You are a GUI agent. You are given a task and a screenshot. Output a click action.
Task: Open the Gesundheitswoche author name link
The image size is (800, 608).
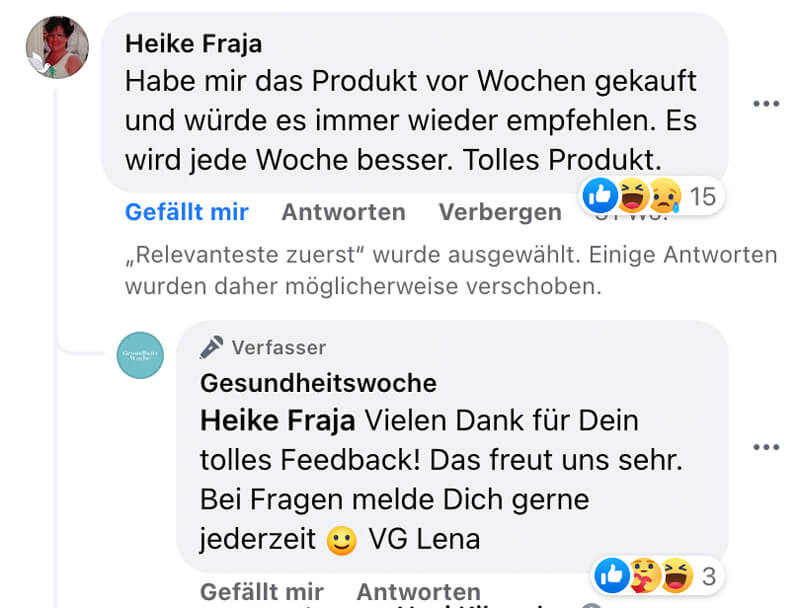[318, 383]
